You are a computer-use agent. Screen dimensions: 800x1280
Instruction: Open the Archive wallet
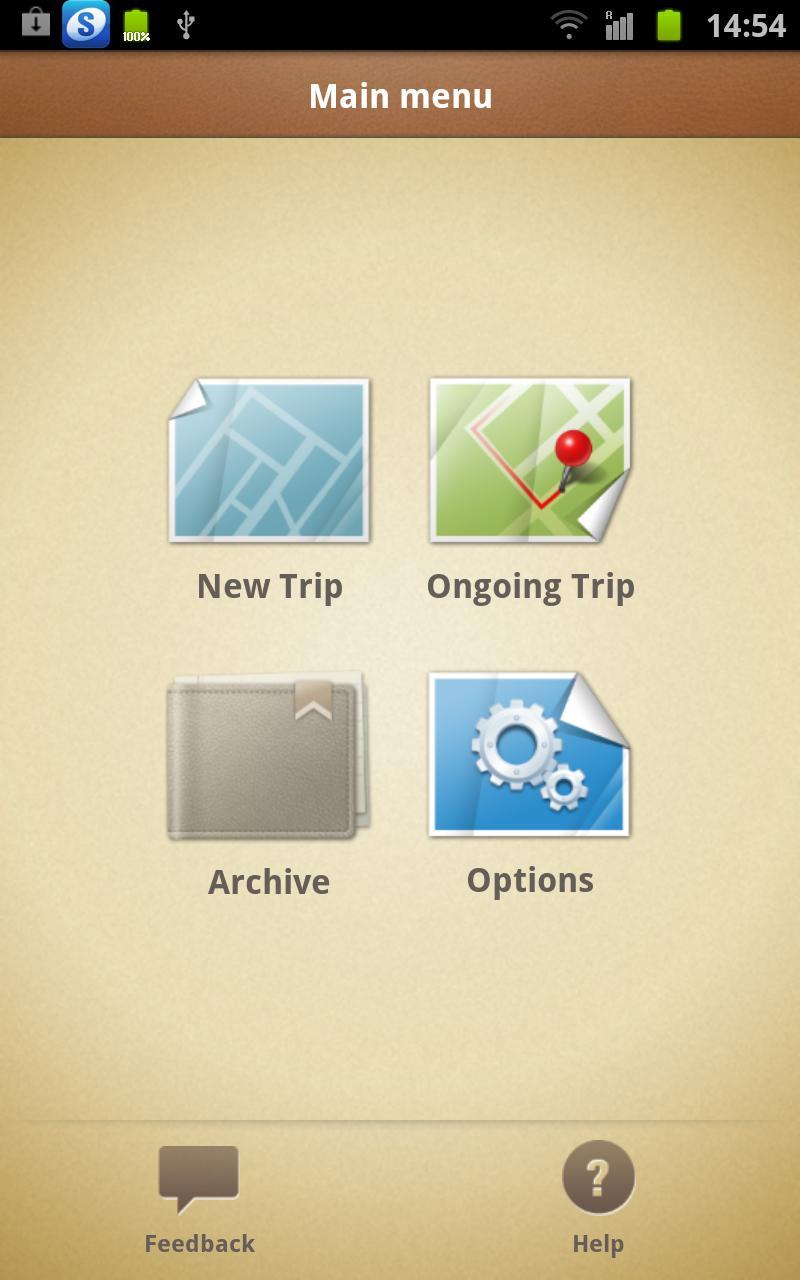[x=267, y=756]
